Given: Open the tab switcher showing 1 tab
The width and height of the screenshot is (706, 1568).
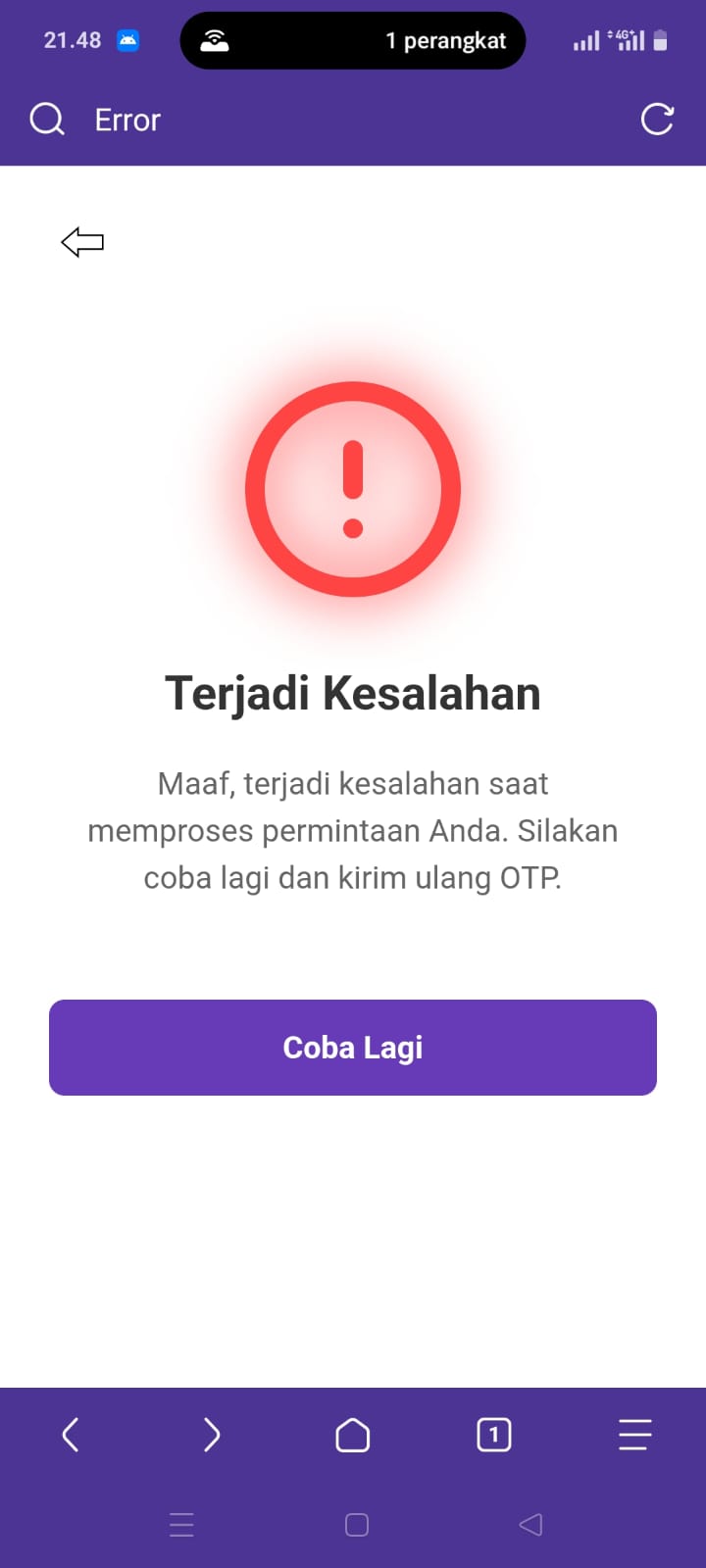Looking at the screenshot, I should [x=494, y=1436].
